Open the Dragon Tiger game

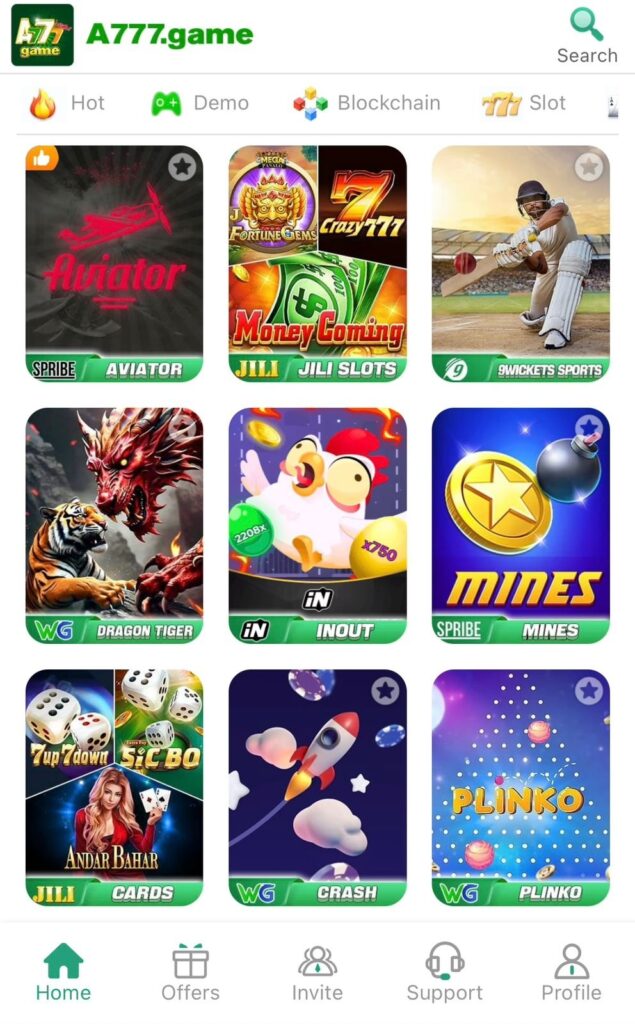click(114, 525)
